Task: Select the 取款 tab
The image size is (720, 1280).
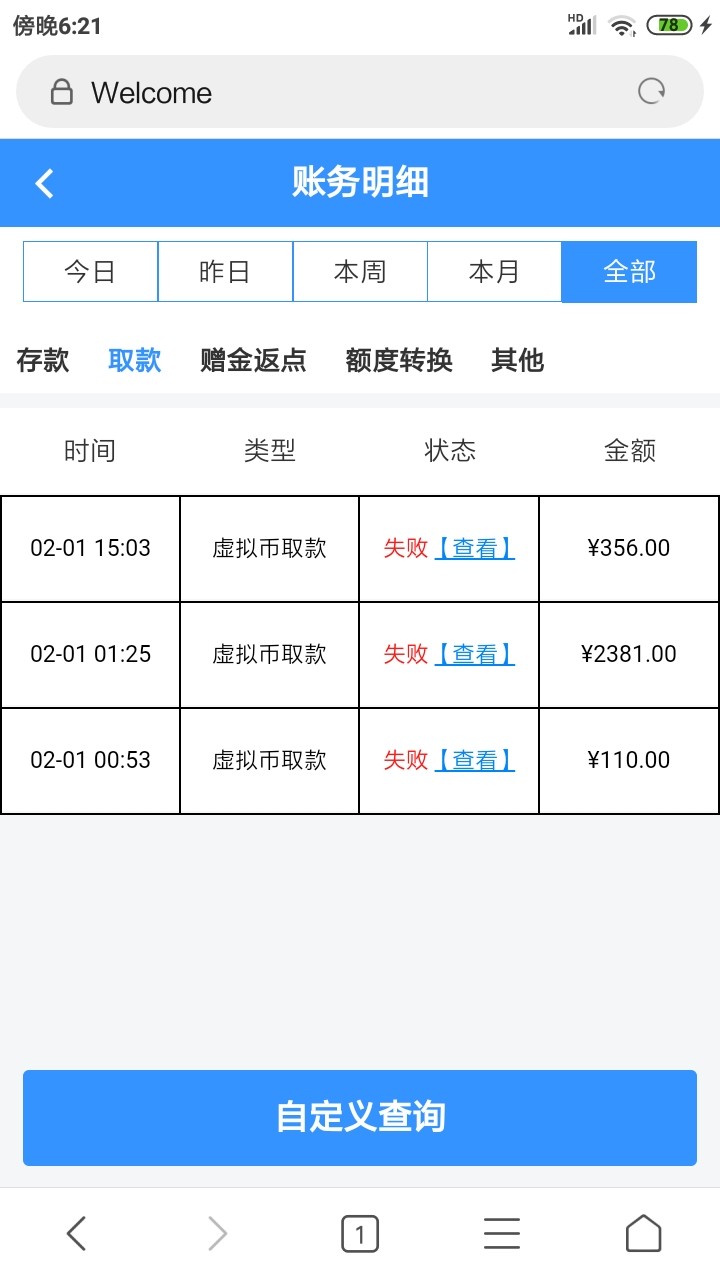Action: tap(135, 360)
